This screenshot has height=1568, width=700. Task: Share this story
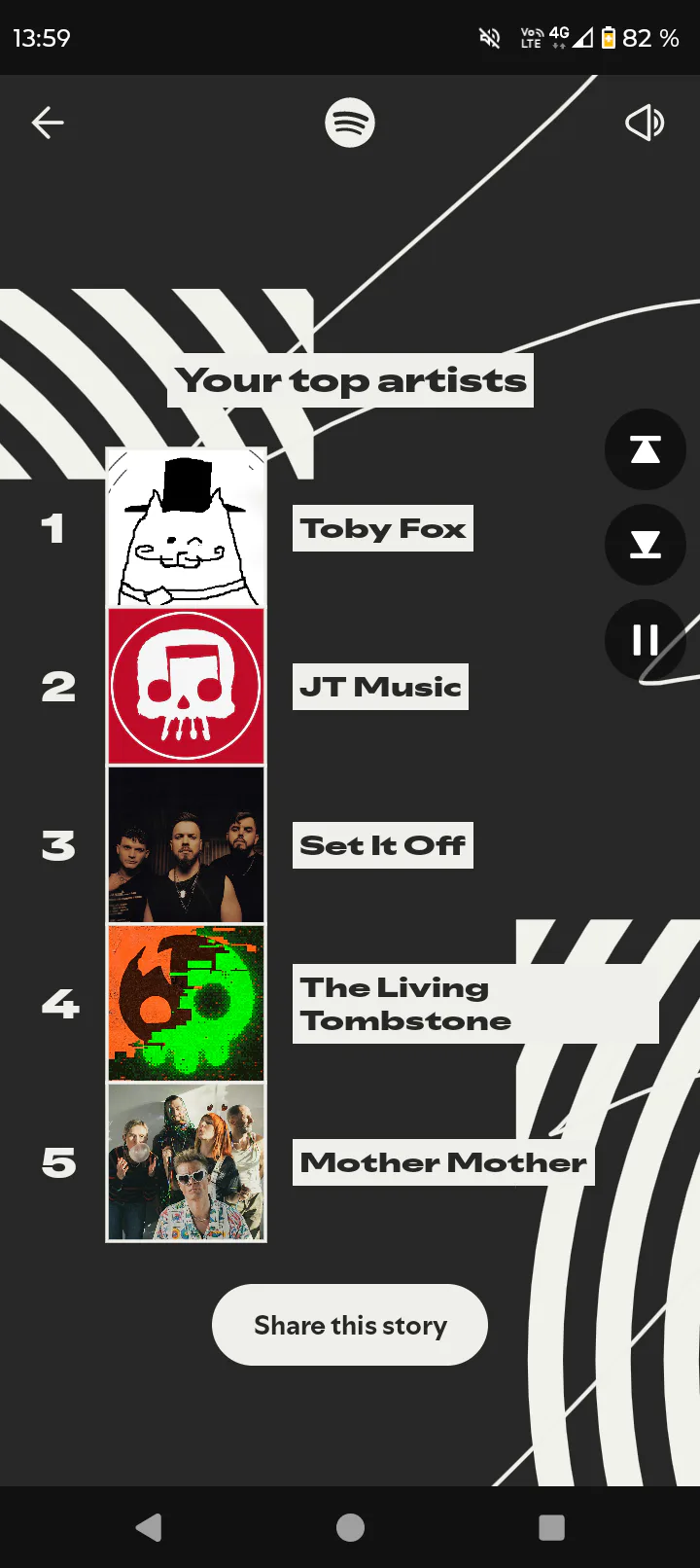350,1325
